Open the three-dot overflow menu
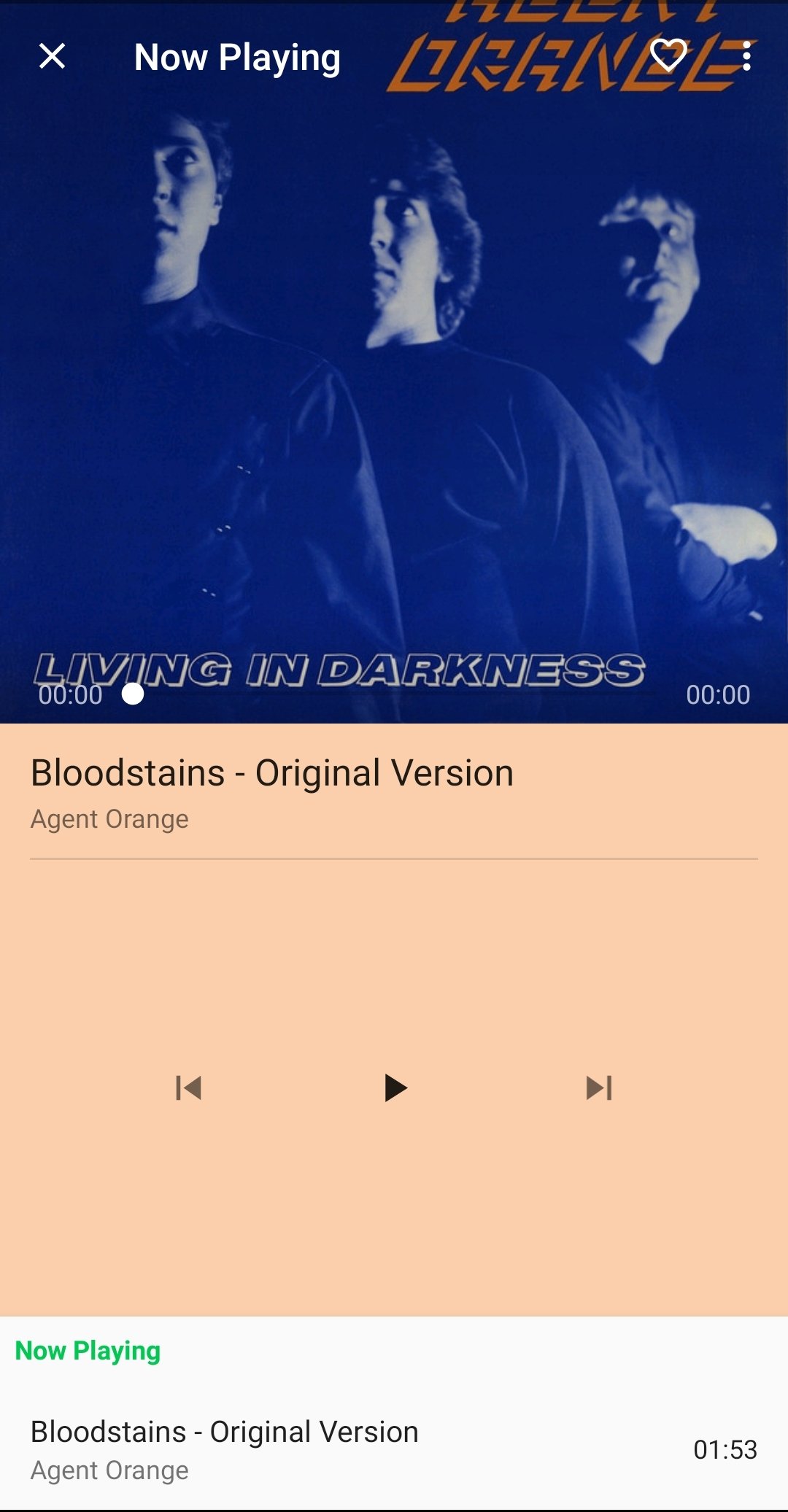 (746, 56)
